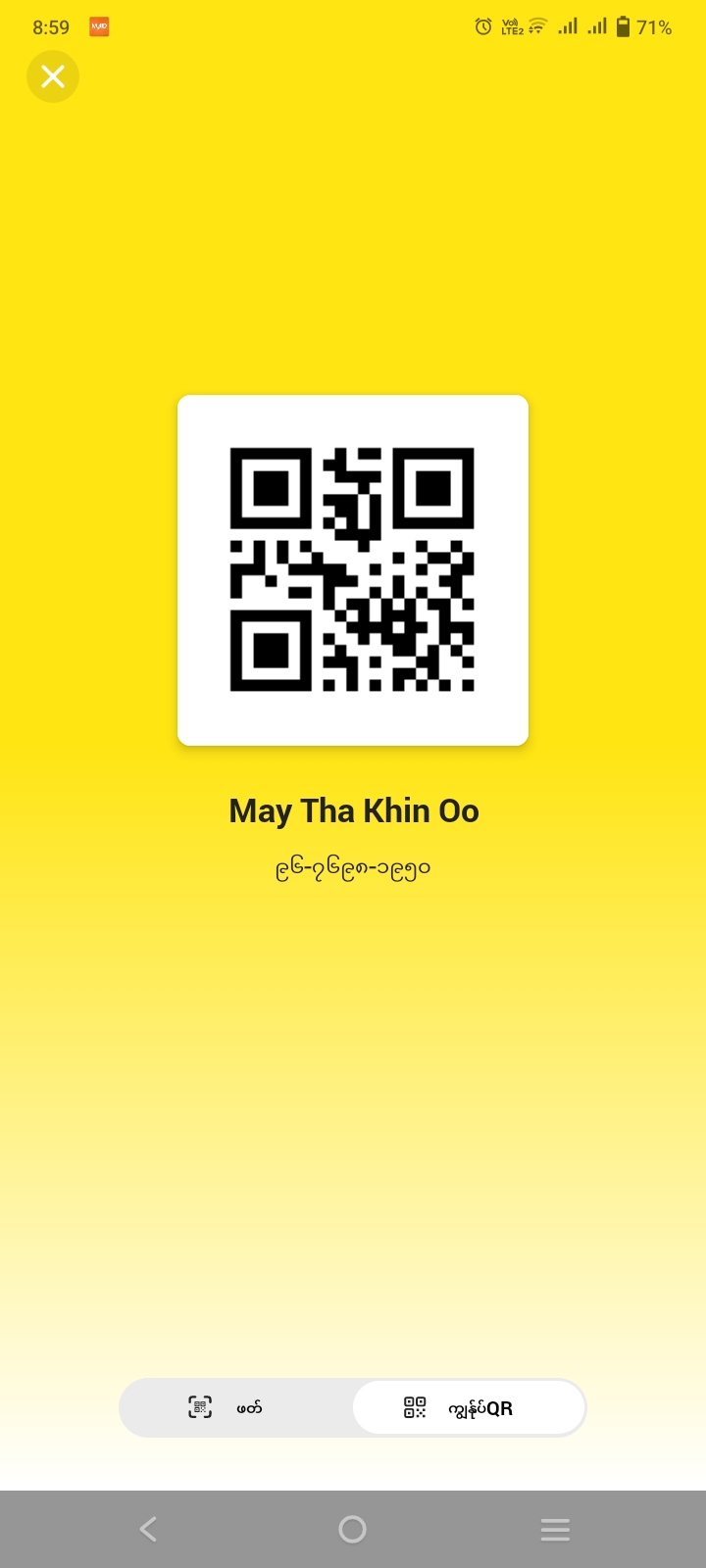This screenshot has width=706, height=1568.
Task: Close the QR code screen
Action: tap(53, 76)
